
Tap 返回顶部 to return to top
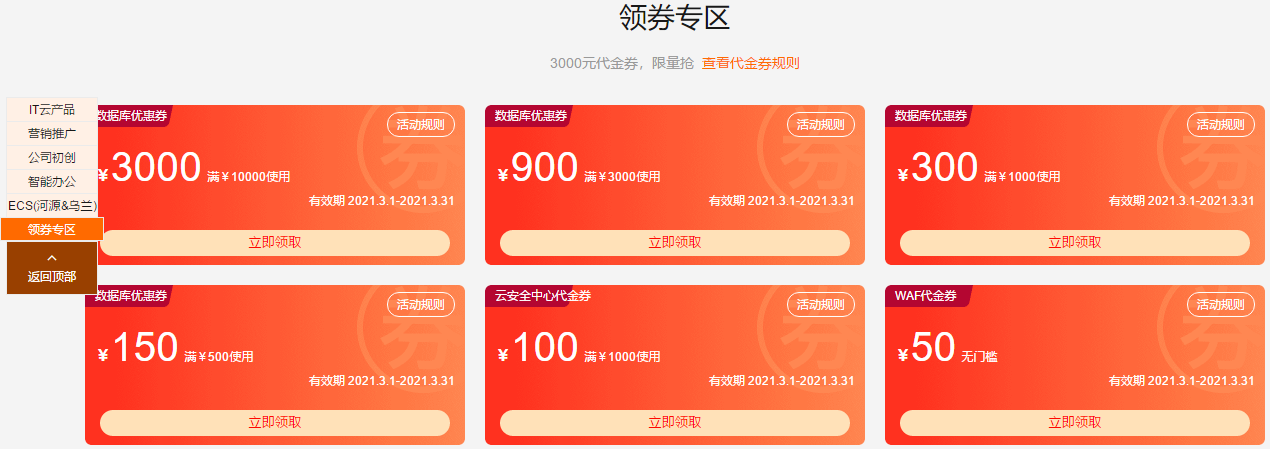pos(52,269)
